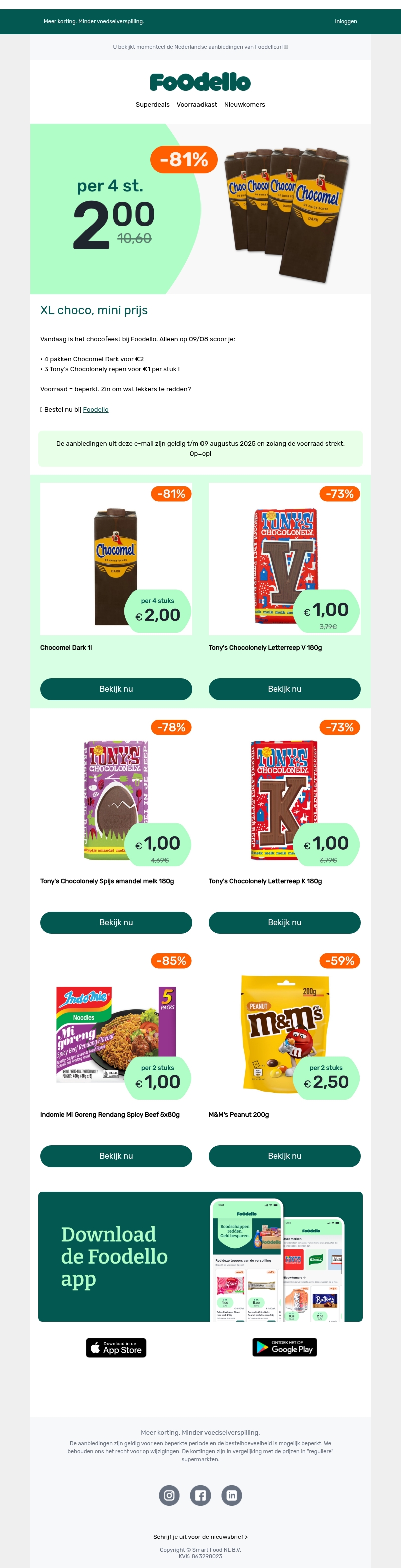Select Bekijk nu under M&M's Peanut

[x=284, y=1156]
